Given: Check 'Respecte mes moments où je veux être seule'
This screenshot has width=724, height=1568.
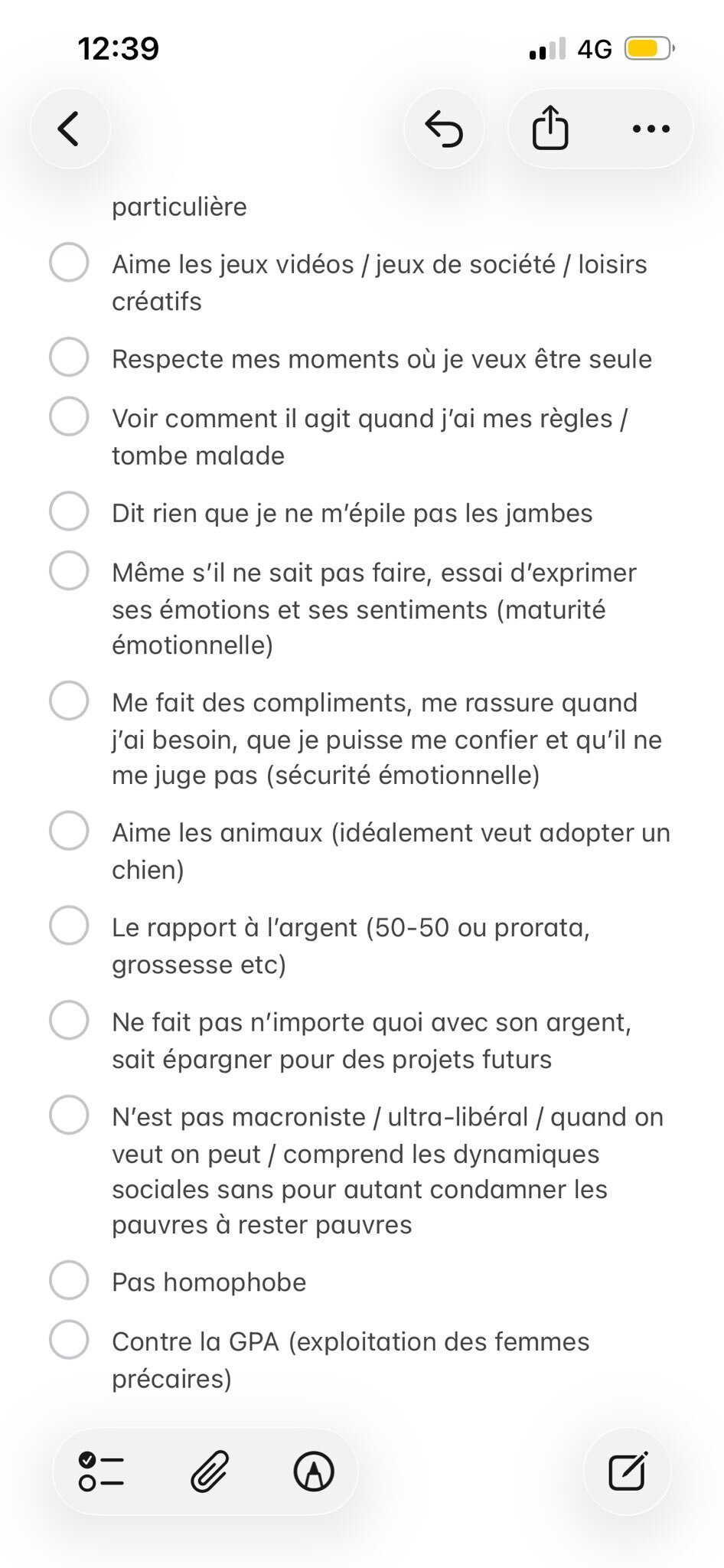Looking at the screenshot, I should (69, 358).
